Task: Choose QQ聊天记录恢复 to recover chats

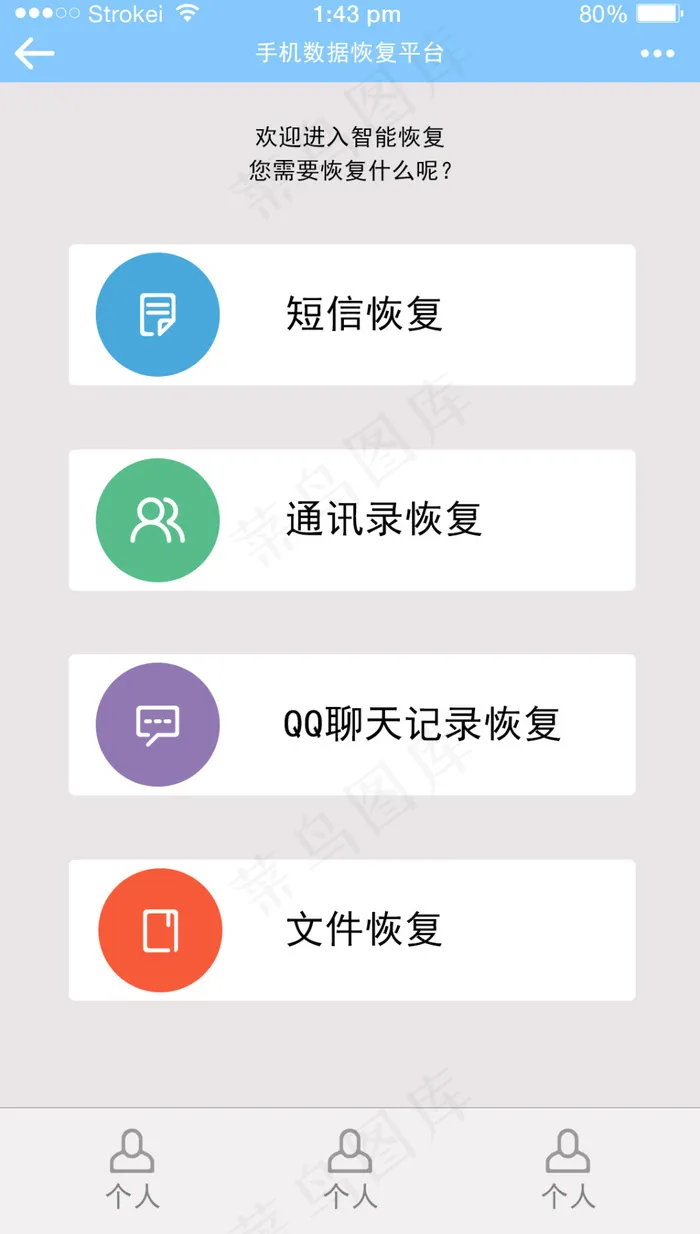Action: (x=352, y=725)
